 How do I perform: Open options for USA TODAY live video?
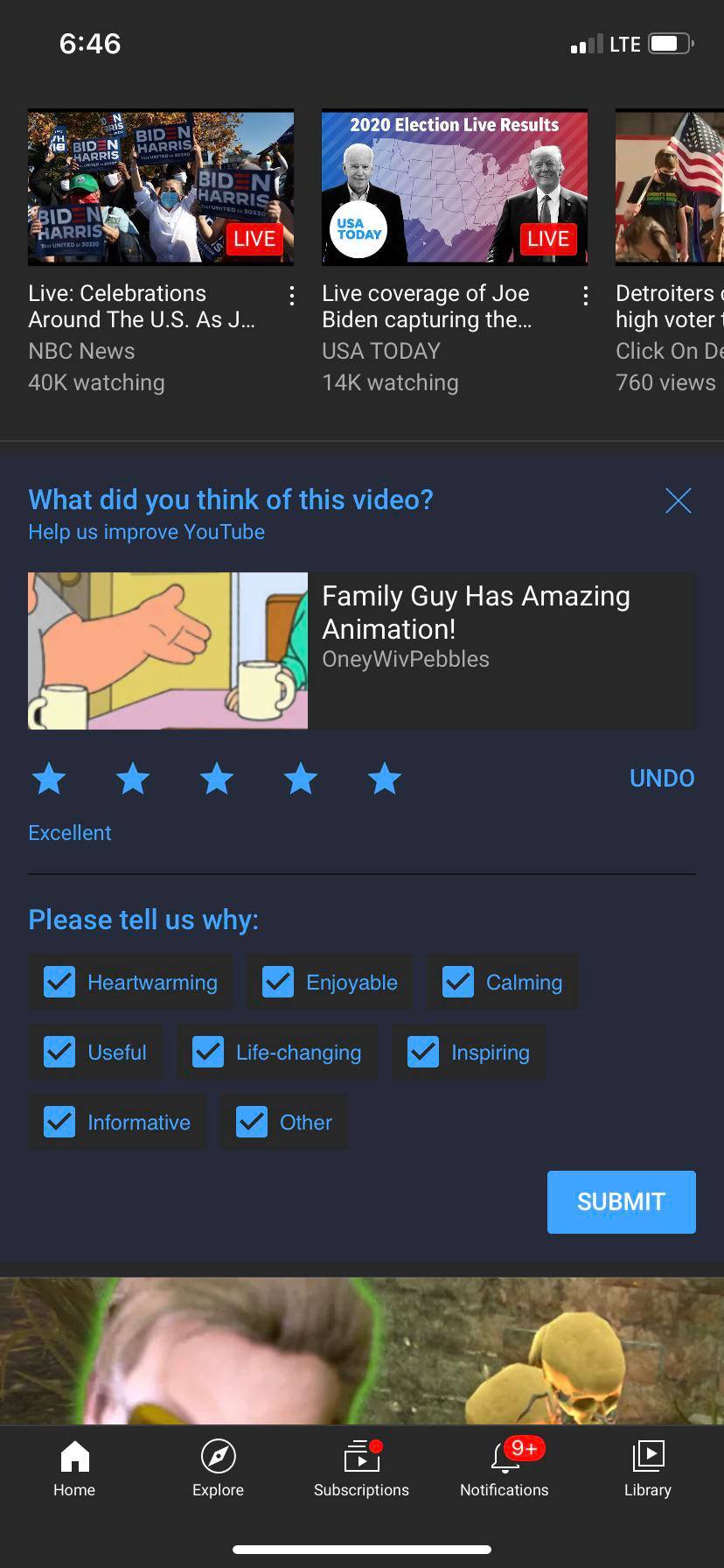pos(585,296)
